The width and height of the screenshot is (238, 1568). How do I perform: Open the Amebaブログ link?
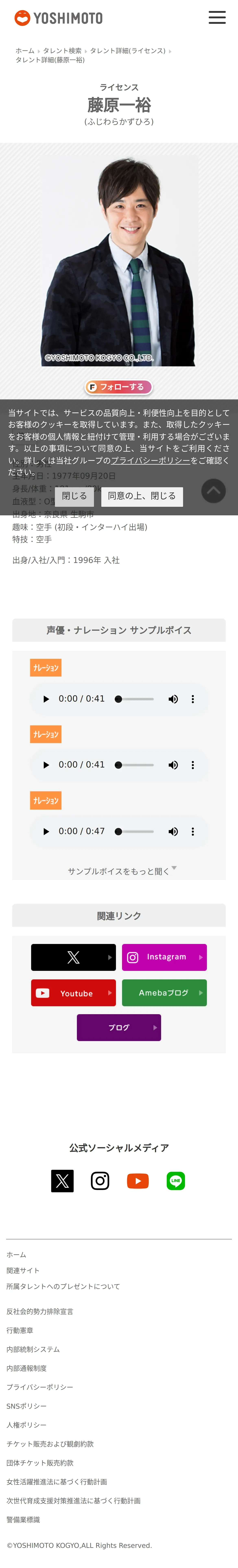pos(164,993)
